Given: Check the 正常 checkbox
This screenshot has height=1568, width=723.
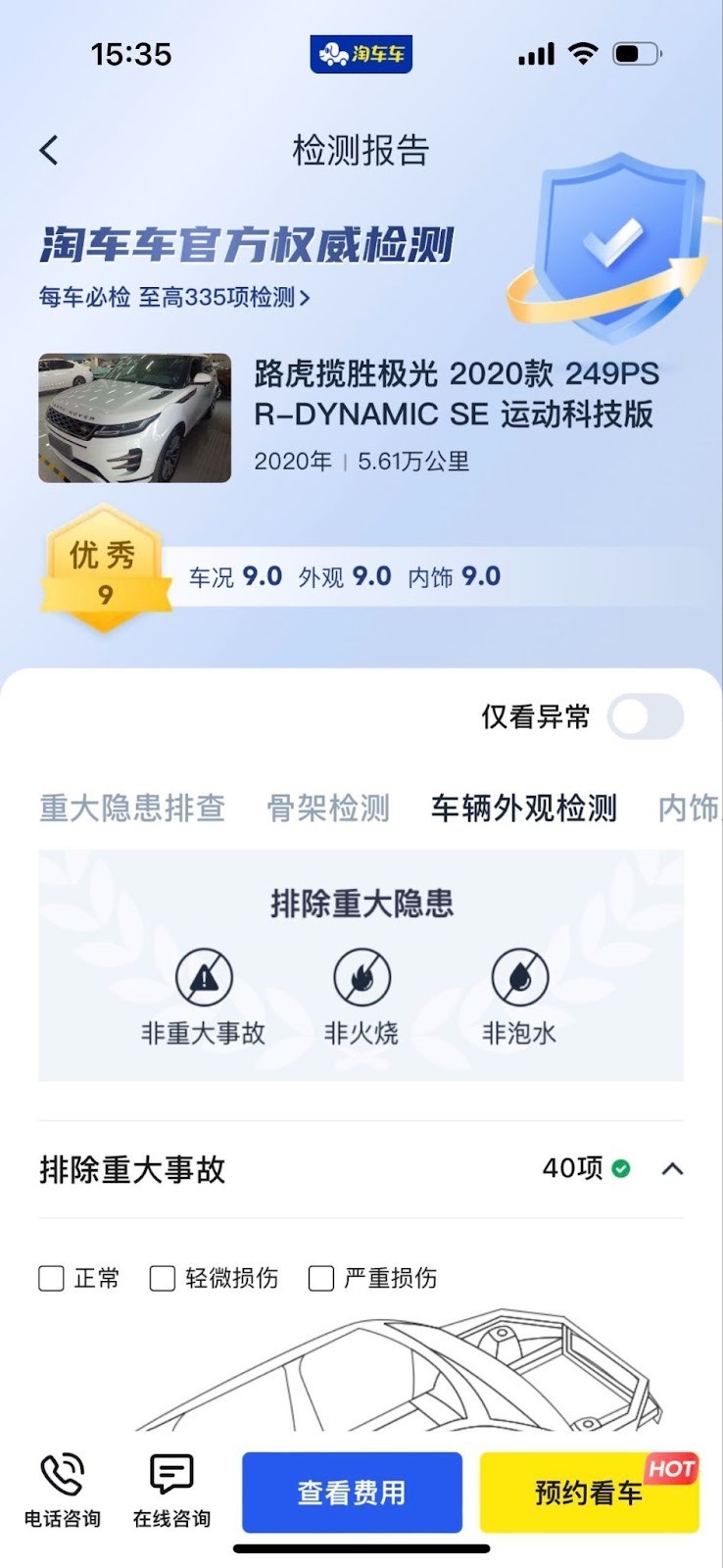Looking at the screenshot, I should click(x=52, y=1278).
